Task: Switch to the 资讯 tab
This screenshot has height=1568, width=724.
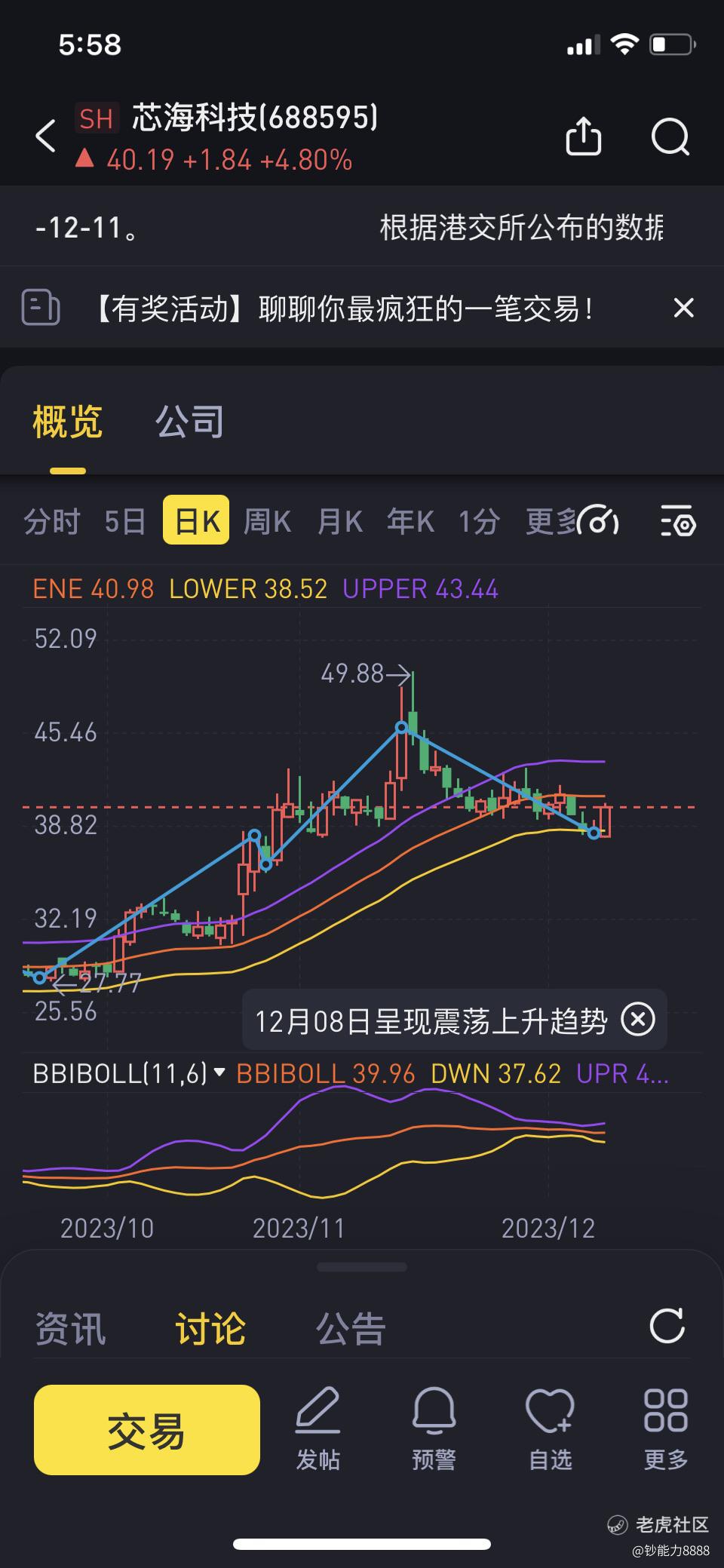Action: coord(70,1328)
